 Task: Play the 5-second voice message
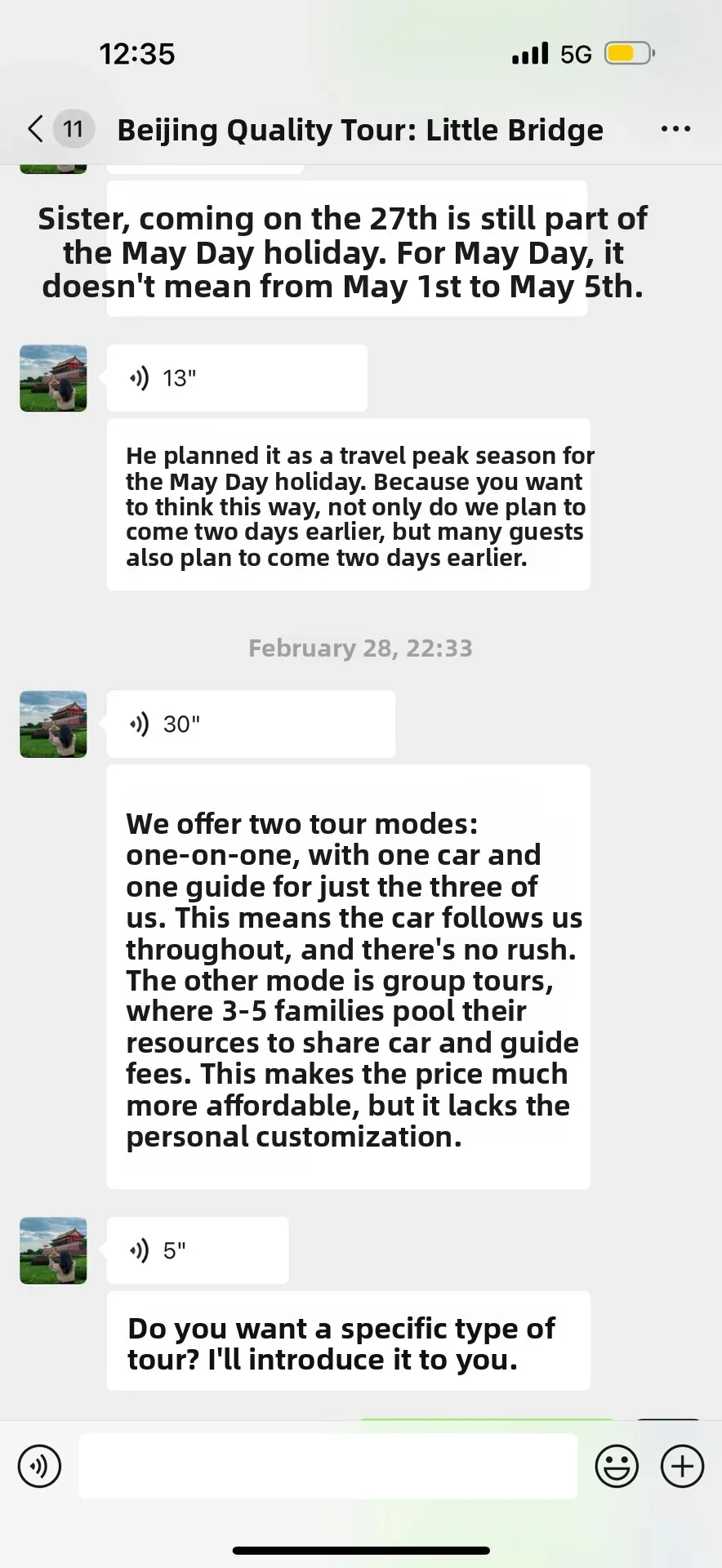point(198,1250)
